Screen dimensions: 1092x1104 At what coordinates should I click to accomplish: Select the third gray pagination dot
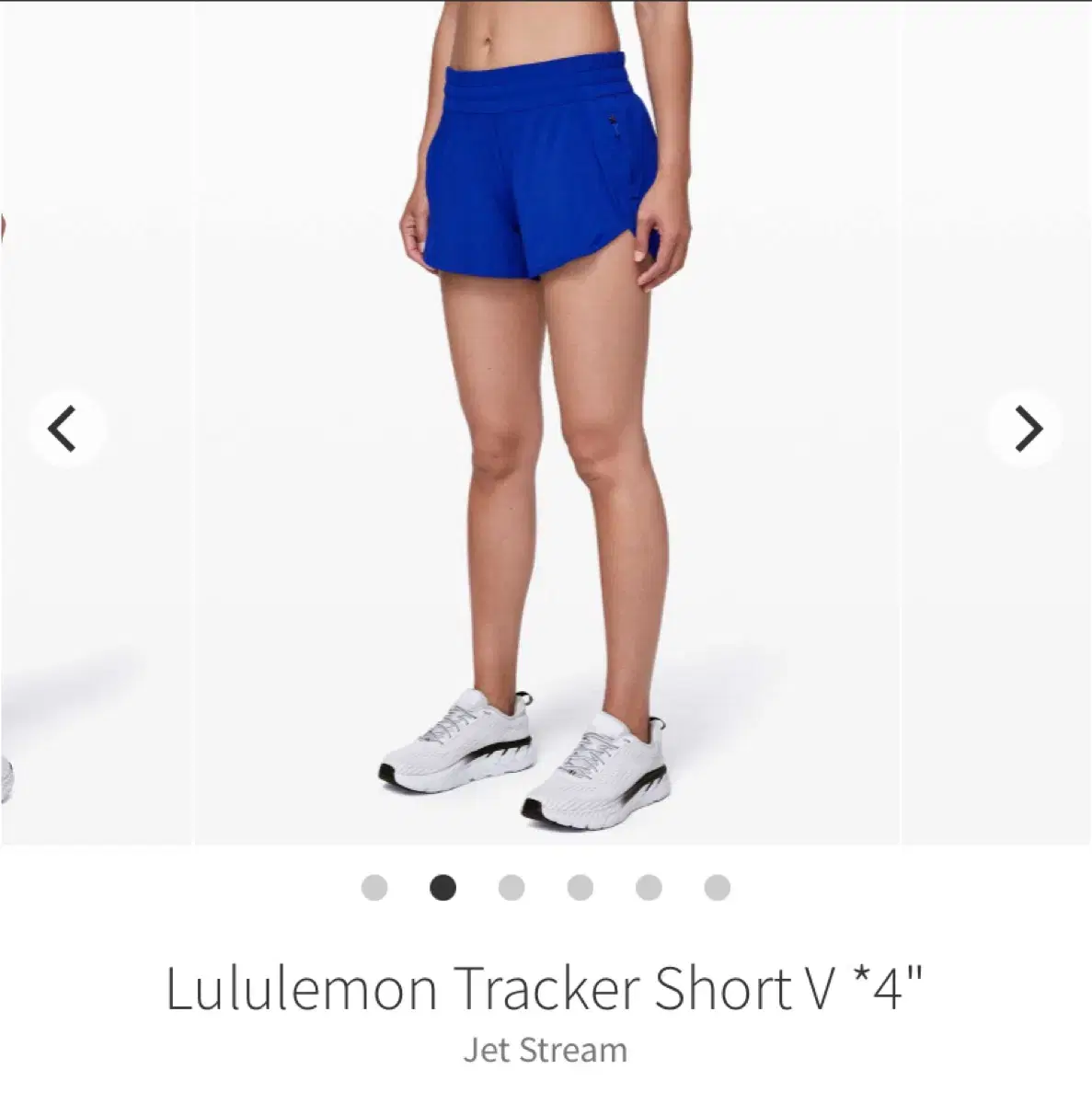coord(510,886)
